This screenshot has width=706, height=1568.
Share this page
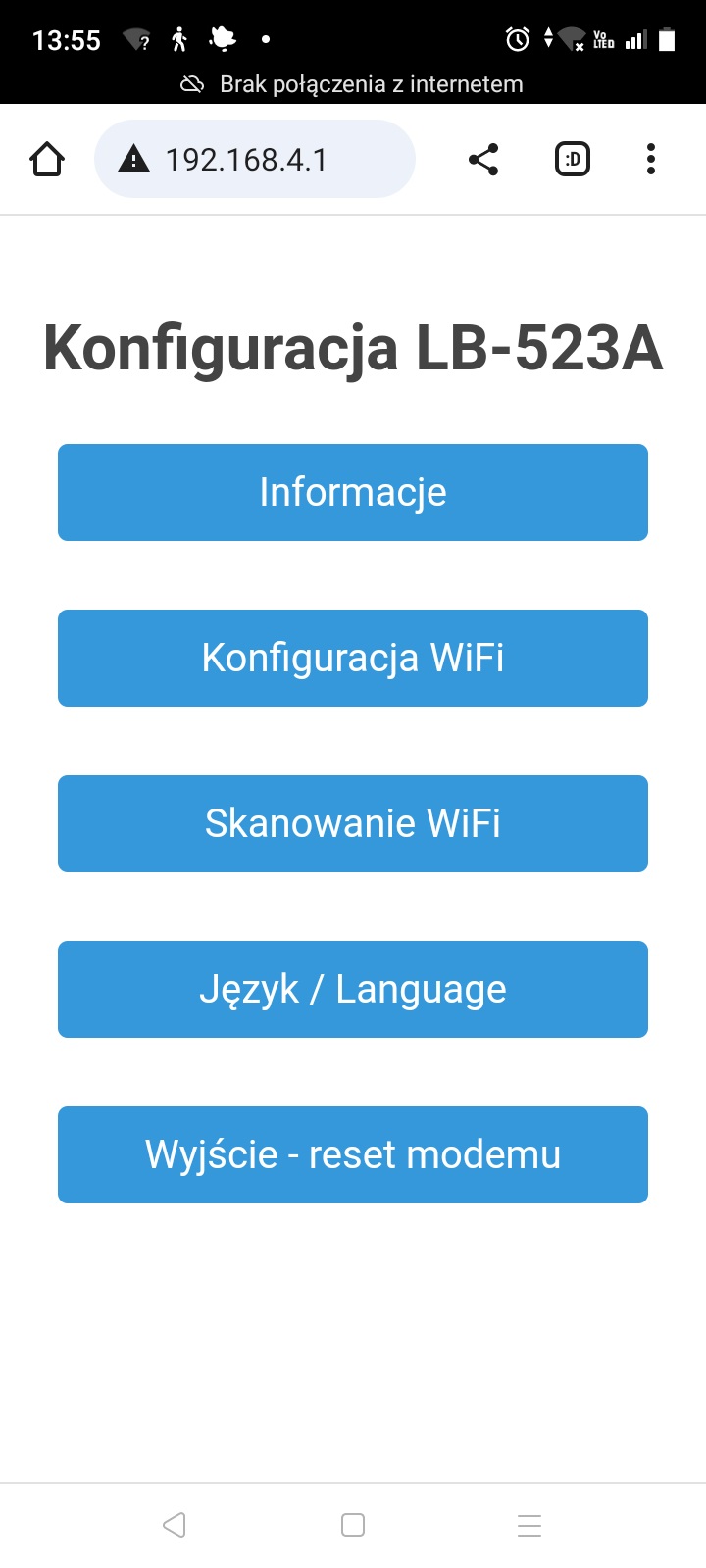tap(482, 159)
